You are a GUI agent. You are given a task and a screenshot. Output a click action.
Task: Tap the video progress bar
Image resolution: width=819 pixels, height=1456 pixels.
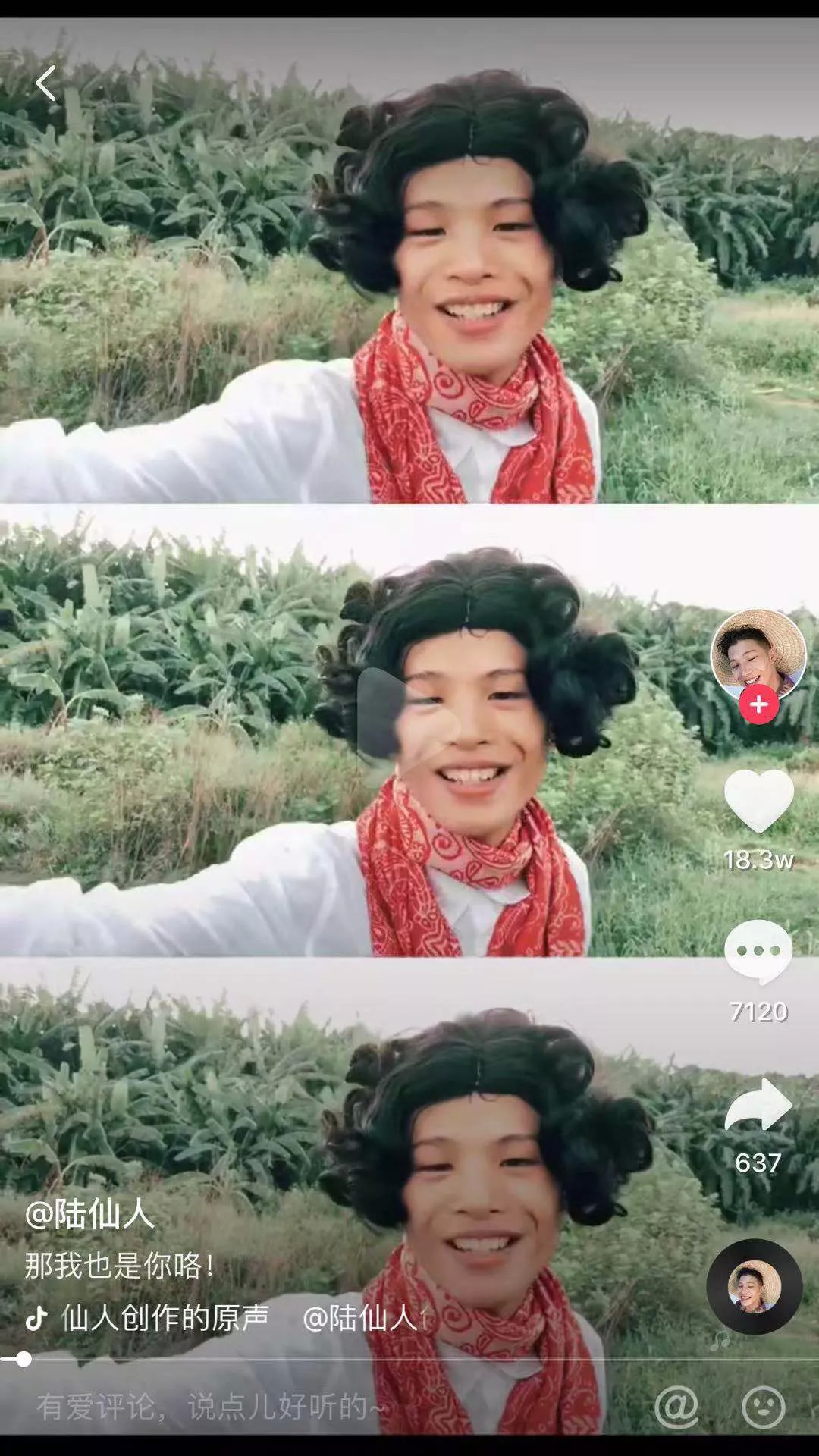pos(409,1360)
